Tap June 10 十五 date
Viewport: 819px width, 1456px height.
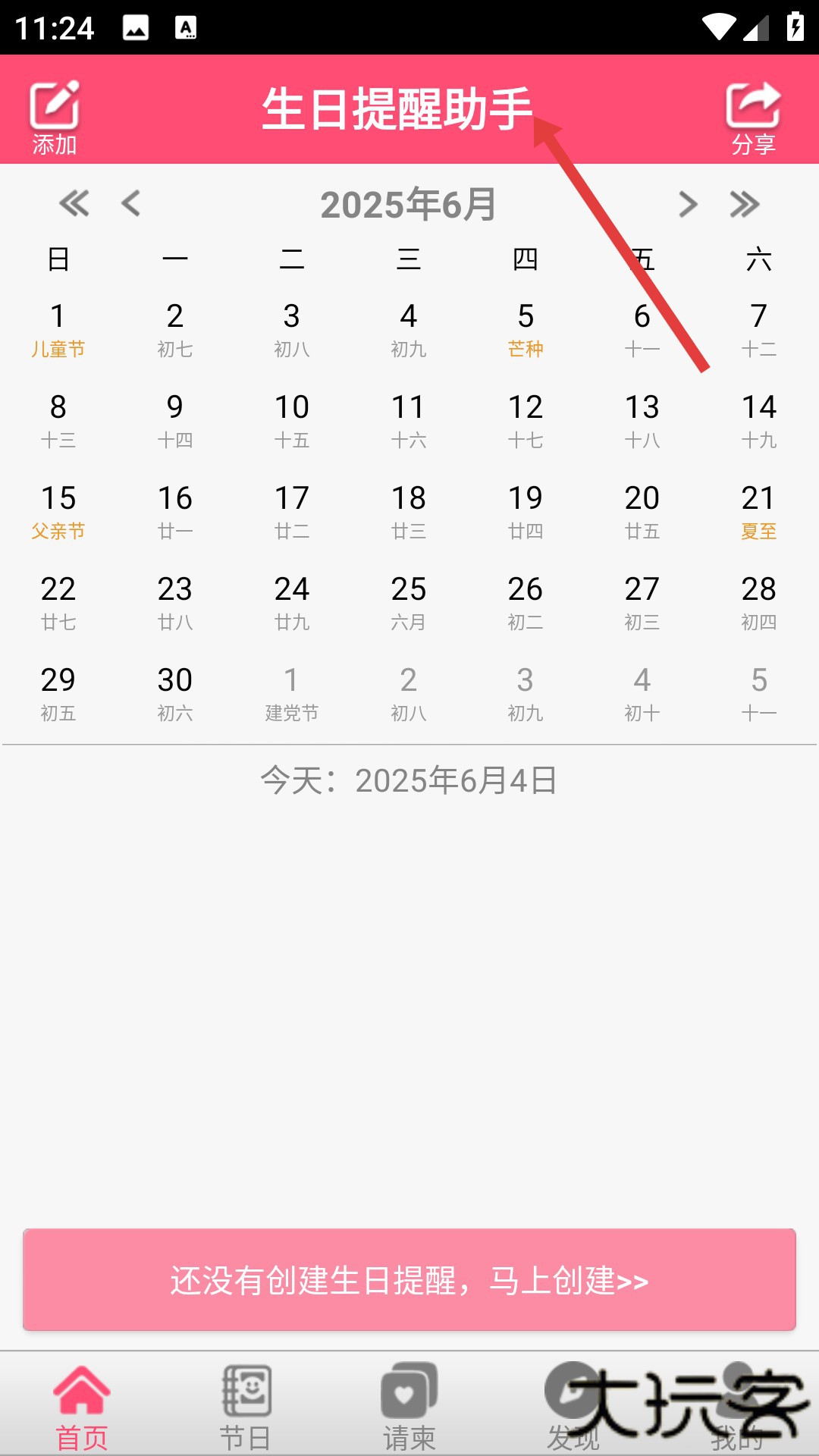click(292, 420)
